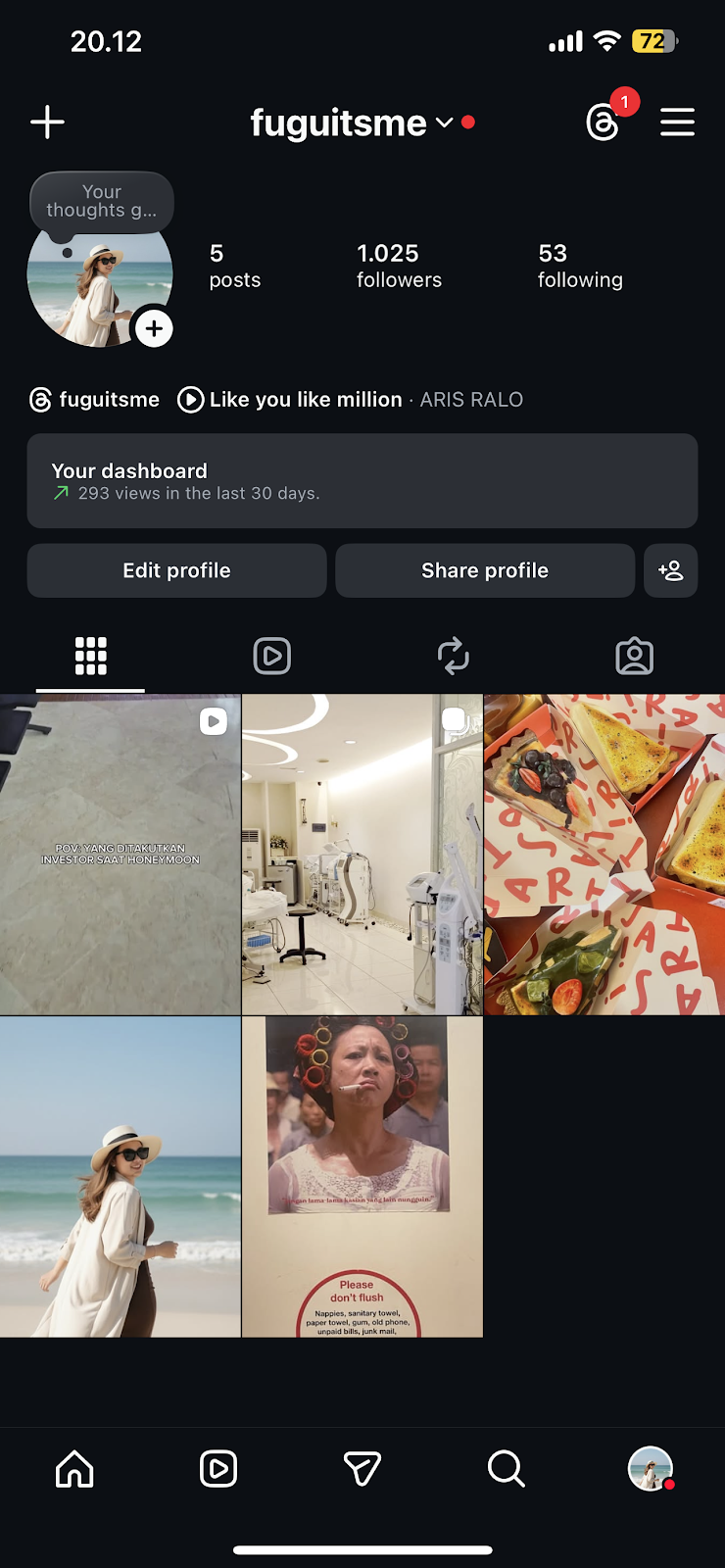Tap the 'Your thoughts' note bubble
725x1568 pixels.
coord(101,201)
